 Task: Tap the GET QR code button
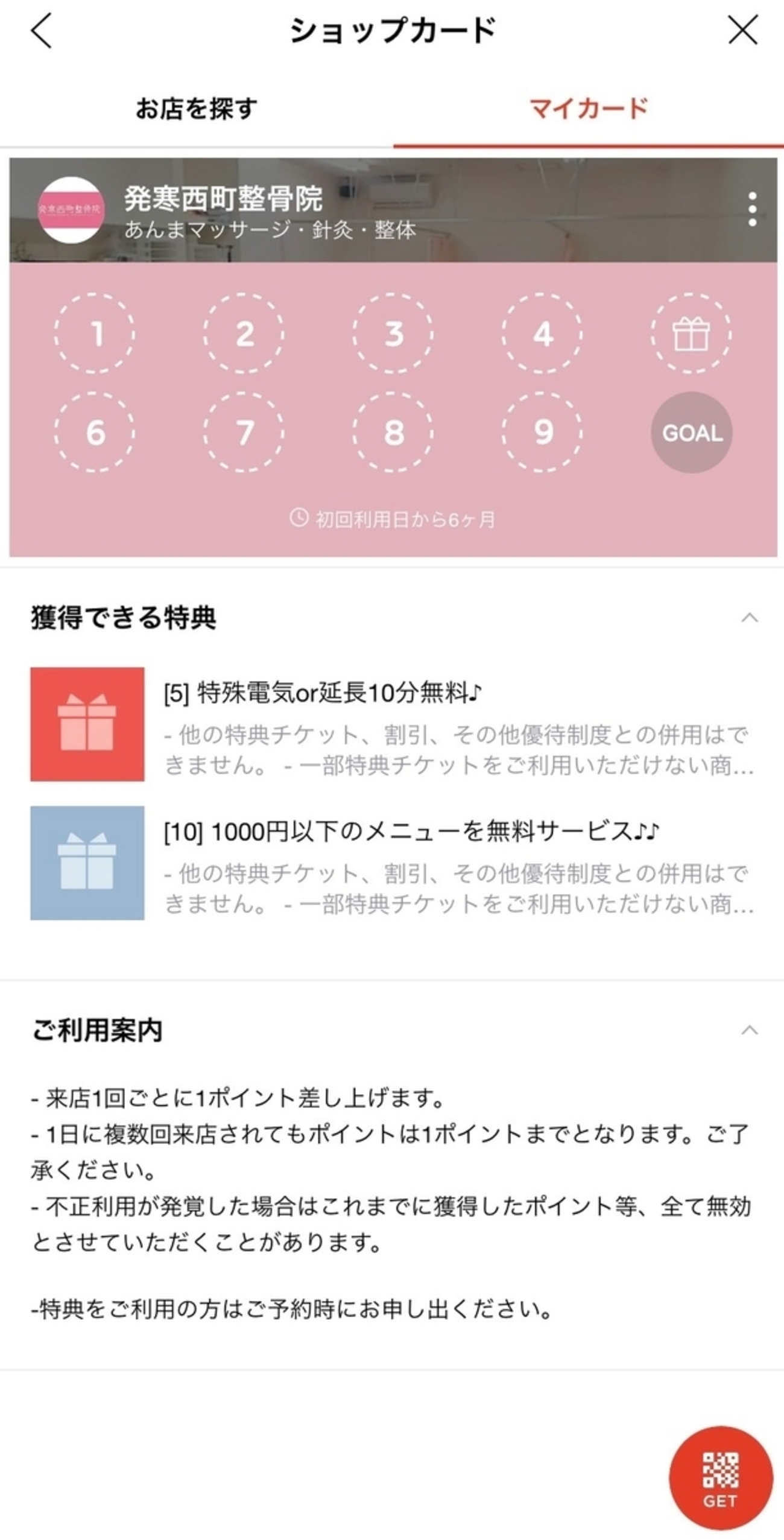pyautogui.click(x=720, y=1477)
